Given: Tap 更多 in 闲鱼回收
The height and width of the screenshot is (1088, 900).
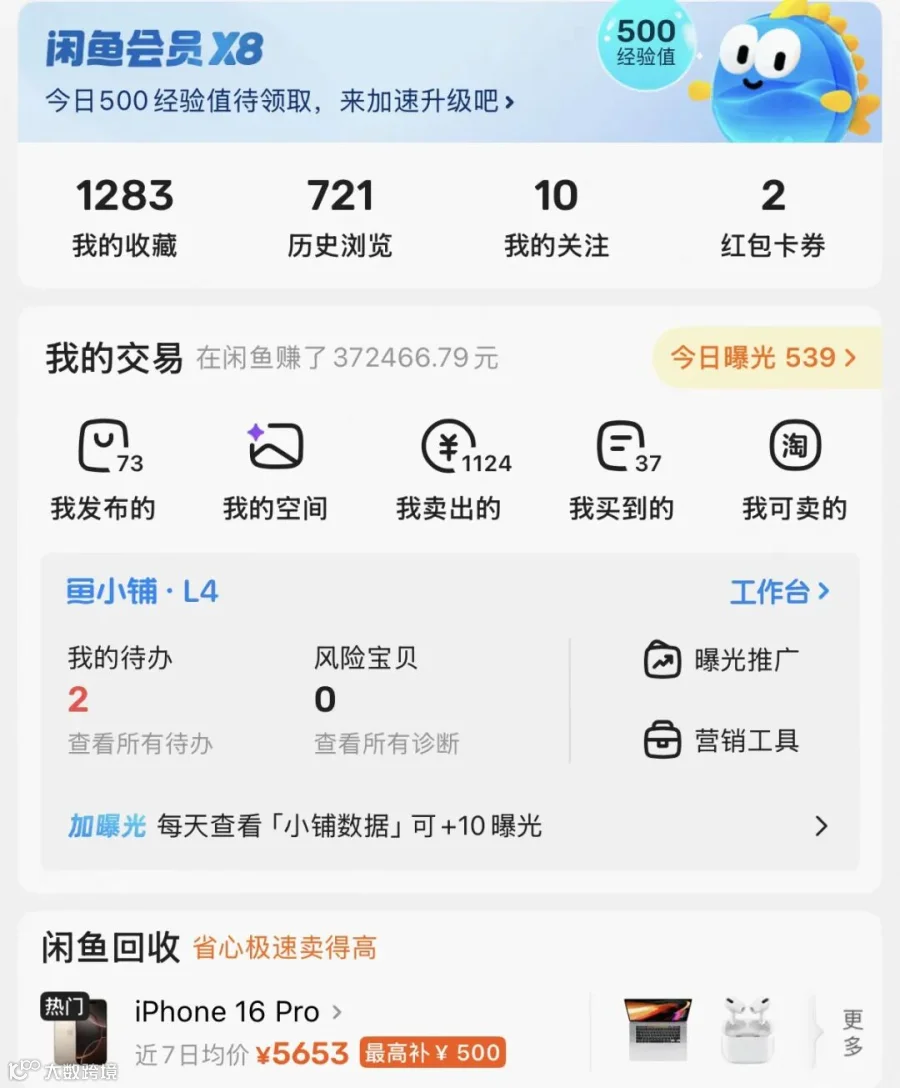Looking at the screenshot, I should click(852, 1032).
